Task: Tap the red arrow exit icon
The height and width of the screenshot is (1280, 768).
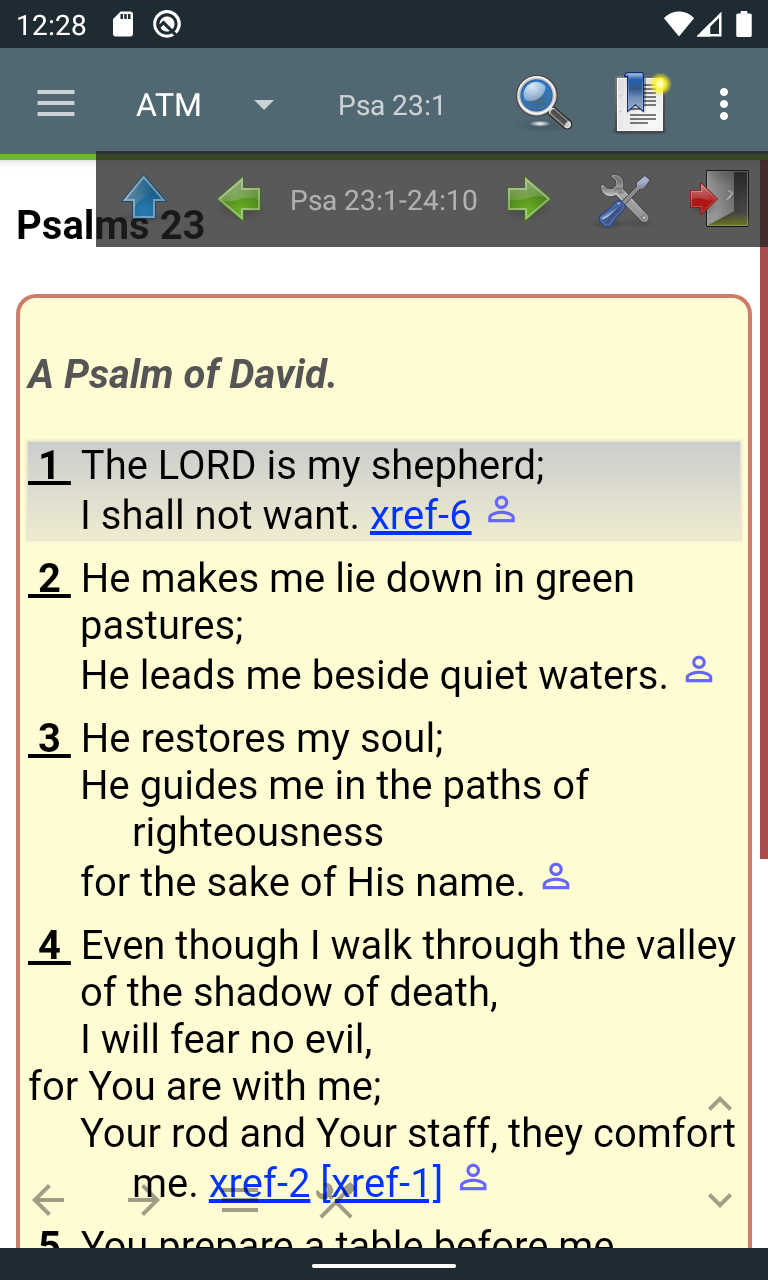Action: point(718,199)
